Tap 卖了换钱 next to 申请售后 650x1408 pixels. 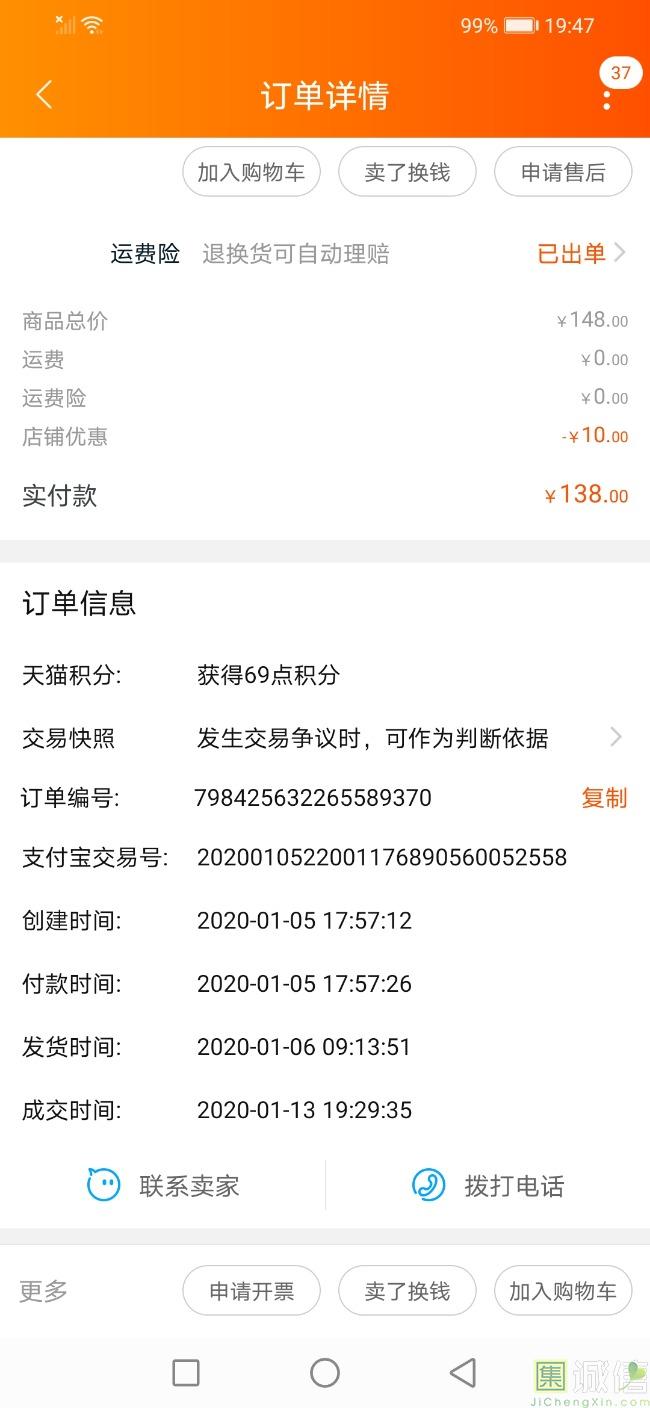click(x=407, y=172)
